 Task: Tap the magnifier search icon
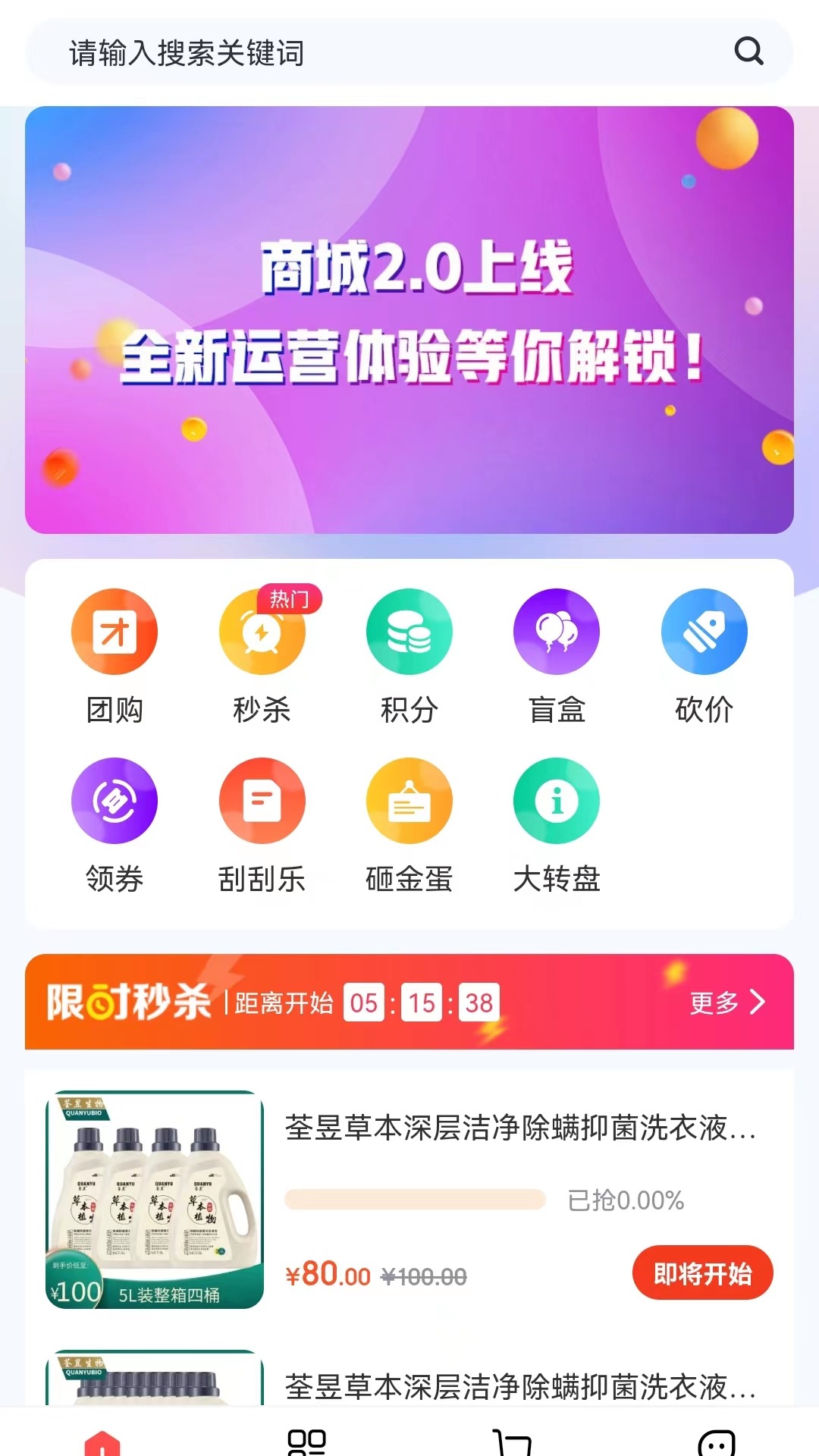point(748,52)
